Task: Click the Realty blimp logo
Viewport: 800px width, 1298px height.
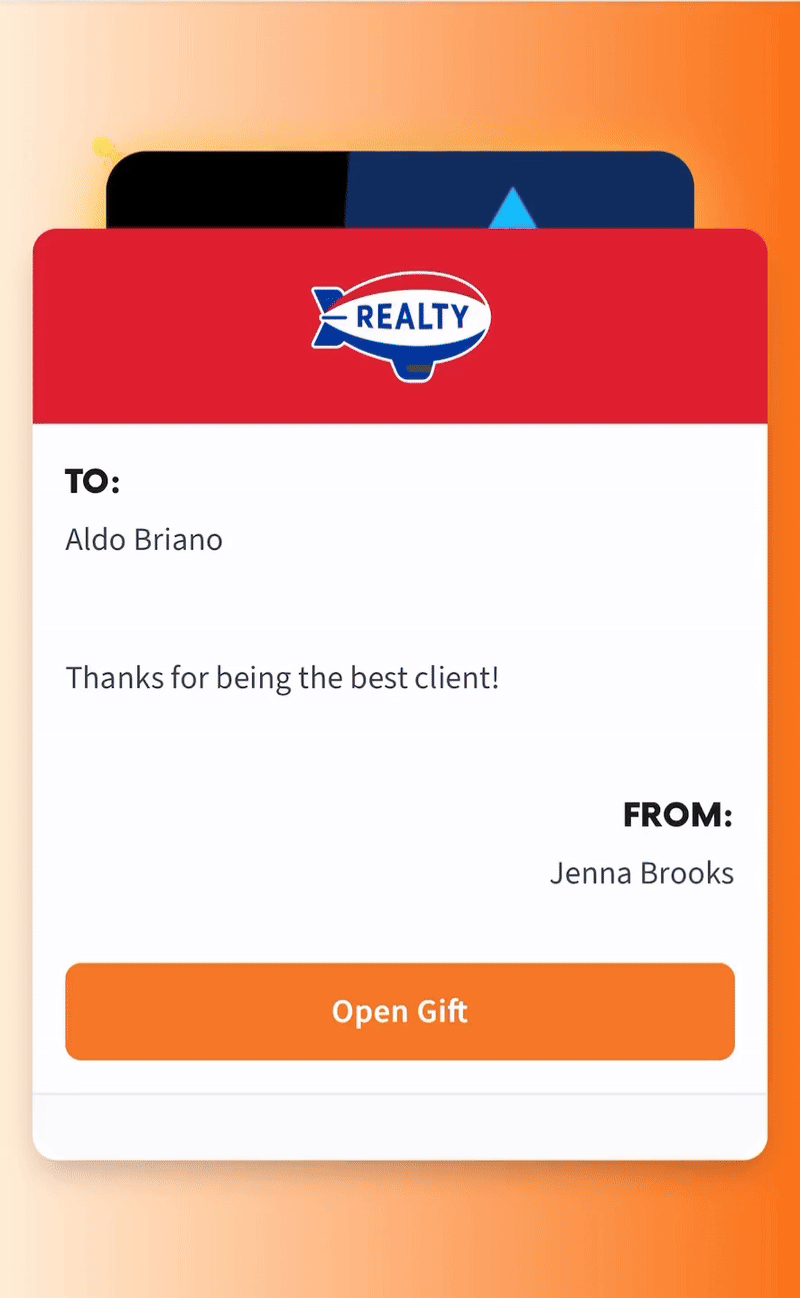Action: coord(400,315)
